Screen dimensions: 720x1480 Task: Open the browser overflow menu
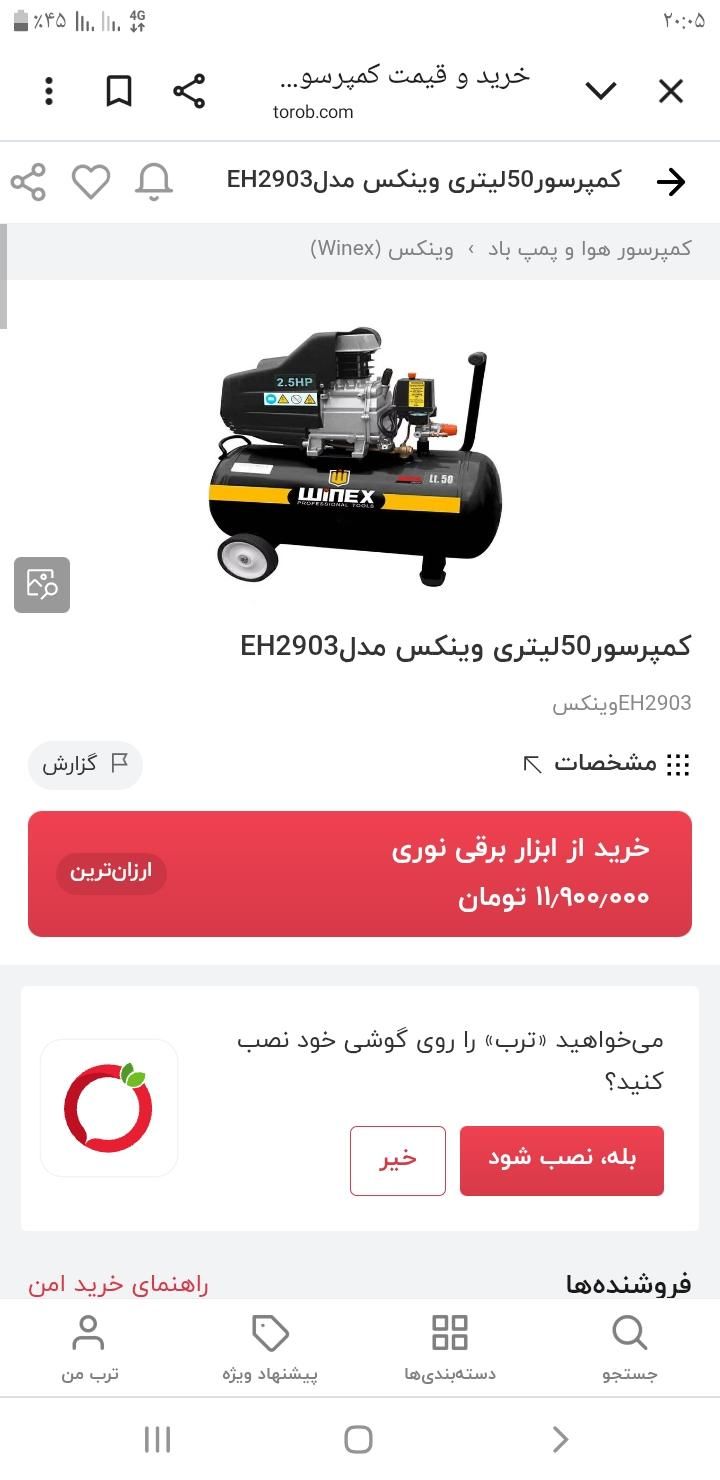pos(47,91)
